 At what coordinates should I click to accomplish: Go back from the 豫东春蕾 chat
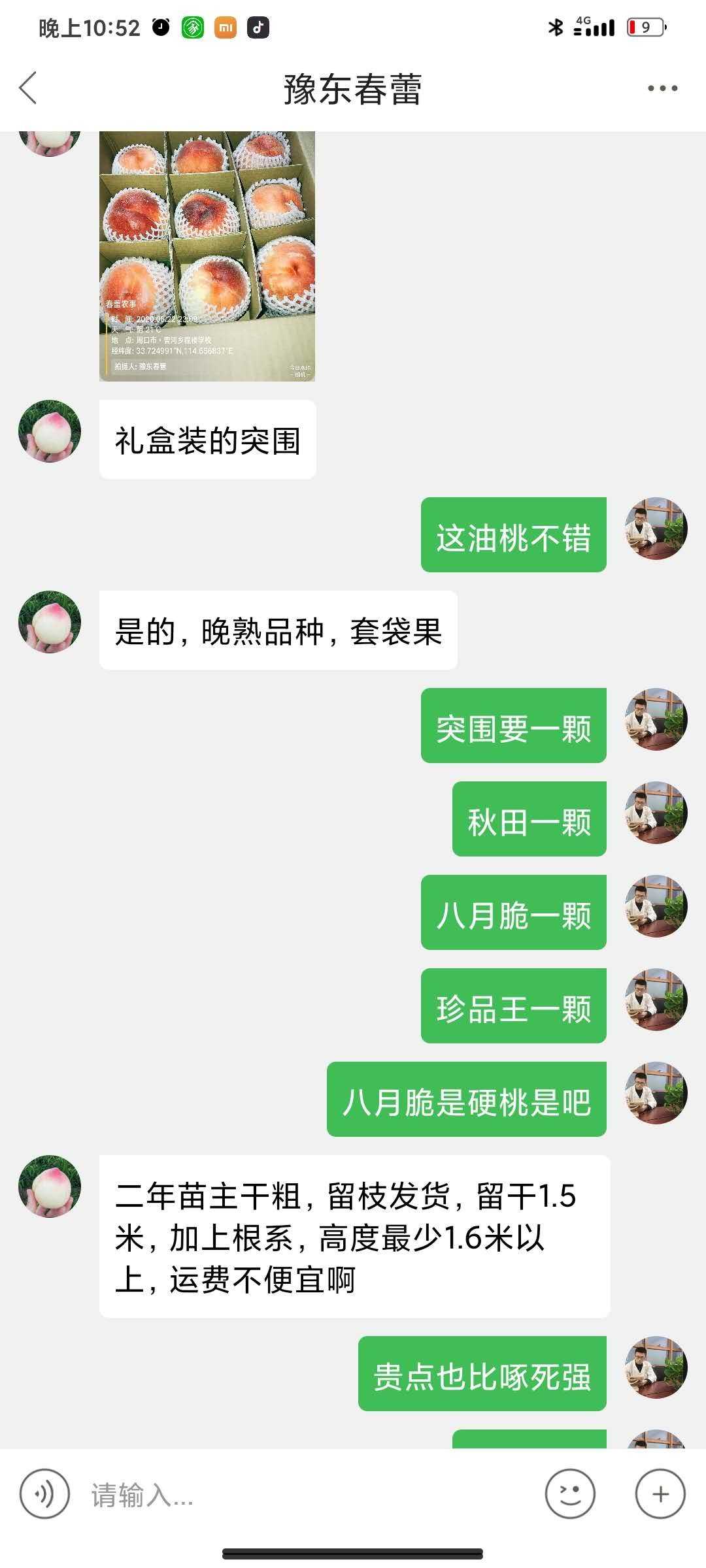28,88
